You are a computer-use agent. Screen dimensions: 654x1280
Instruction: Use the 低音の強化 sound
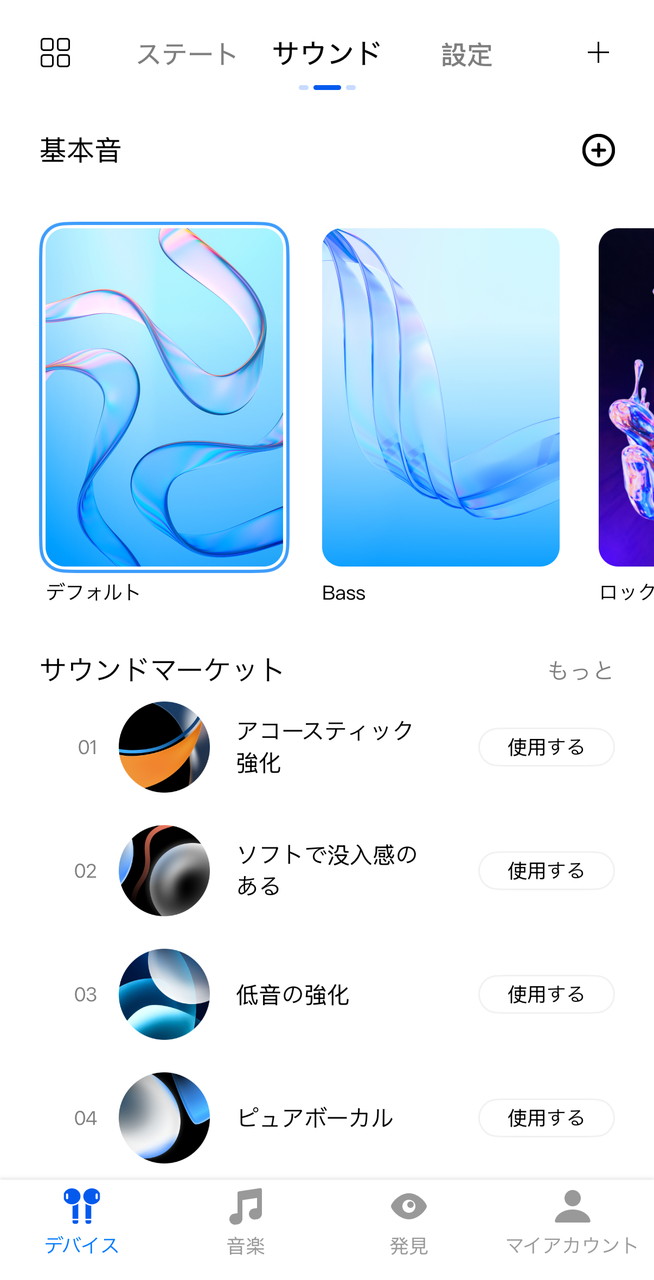pos(545,994)
